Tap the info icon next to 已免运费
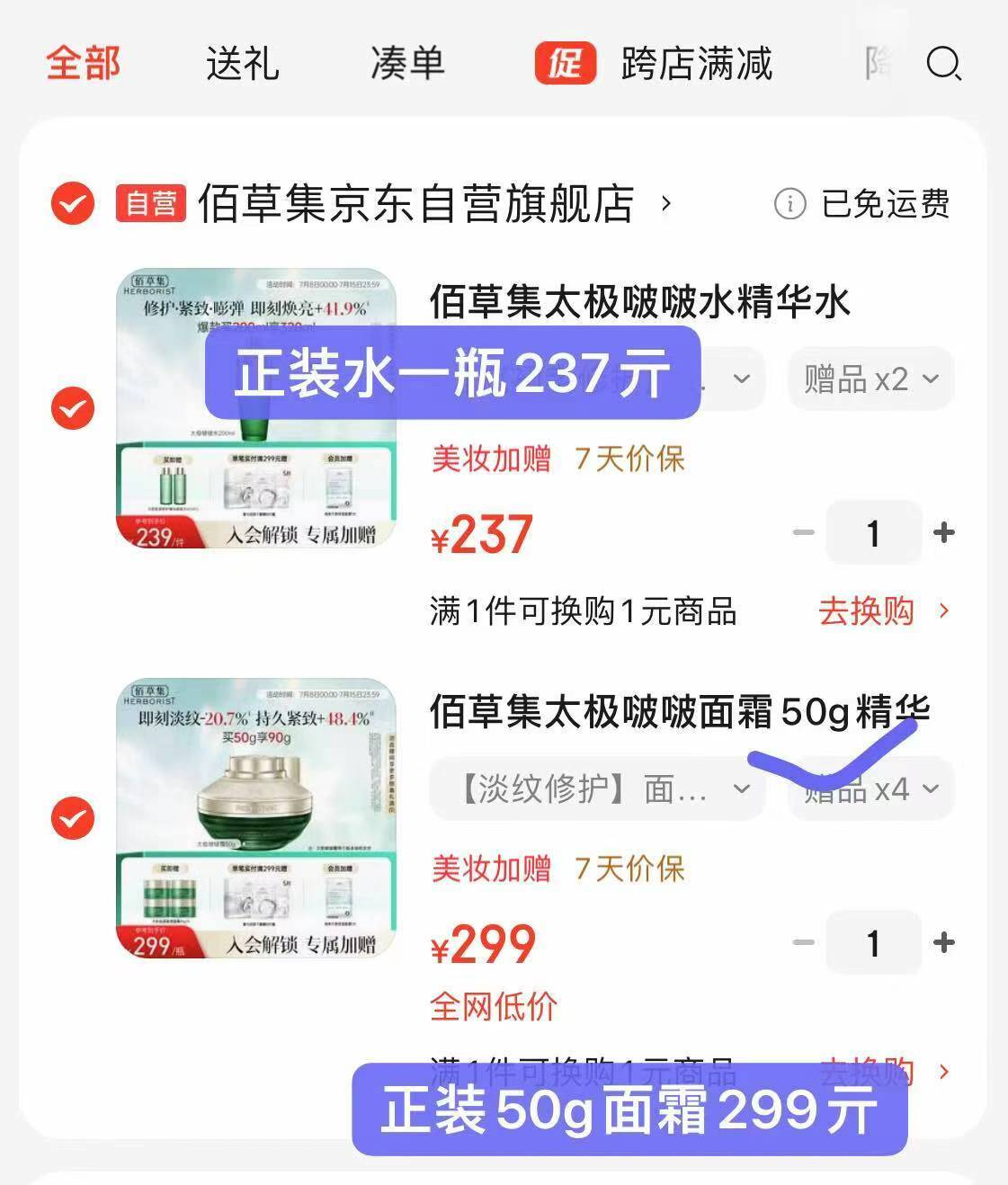The height and width of the screenshot is (1185, 1008). point(789,205)
